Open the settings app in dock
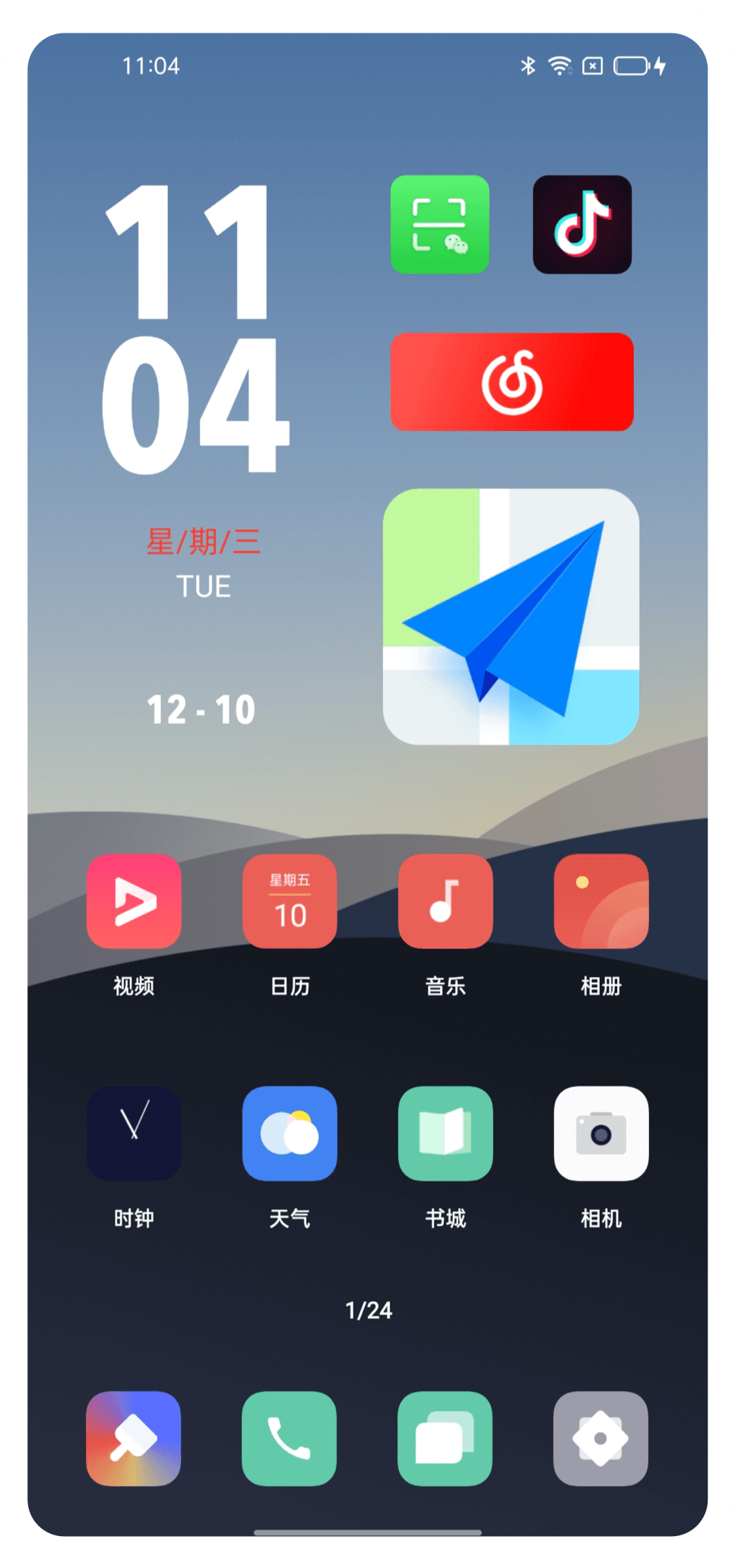The width and height of the screenshot is (735, 1568). [x=600, y=1438]
